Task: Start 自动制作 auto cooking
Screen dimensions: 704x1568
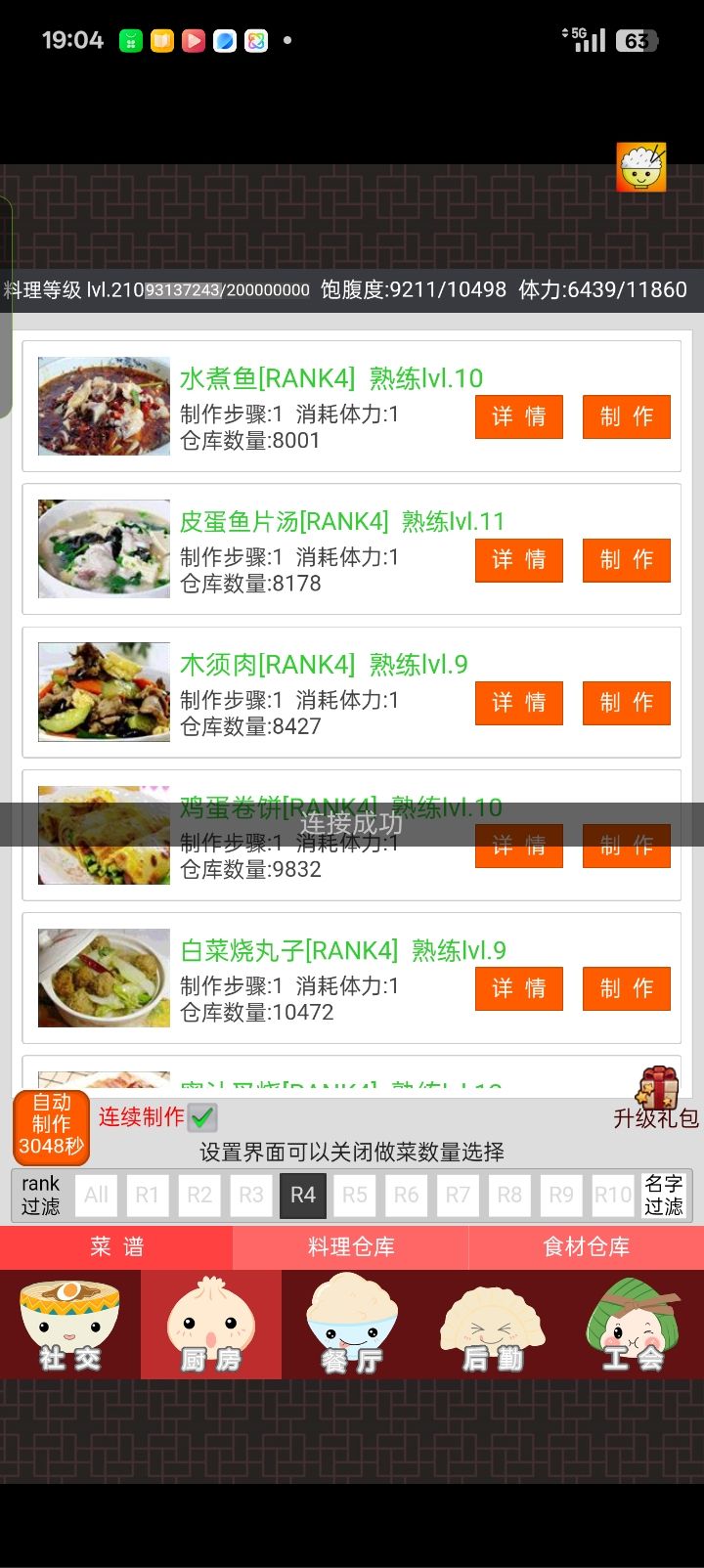Action: point(51,1125)
